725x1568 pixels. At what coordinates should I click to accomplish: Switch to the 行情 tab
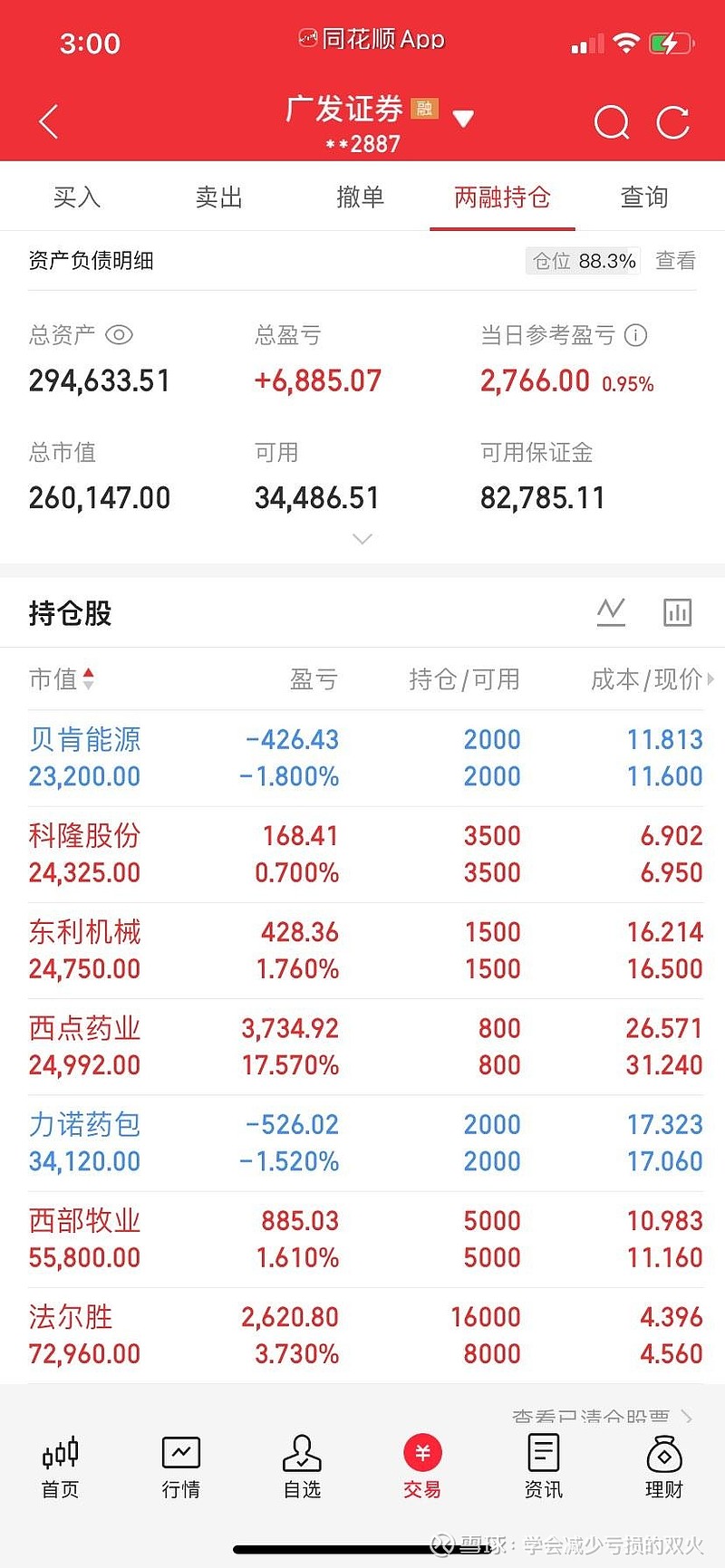(181, 1467)
